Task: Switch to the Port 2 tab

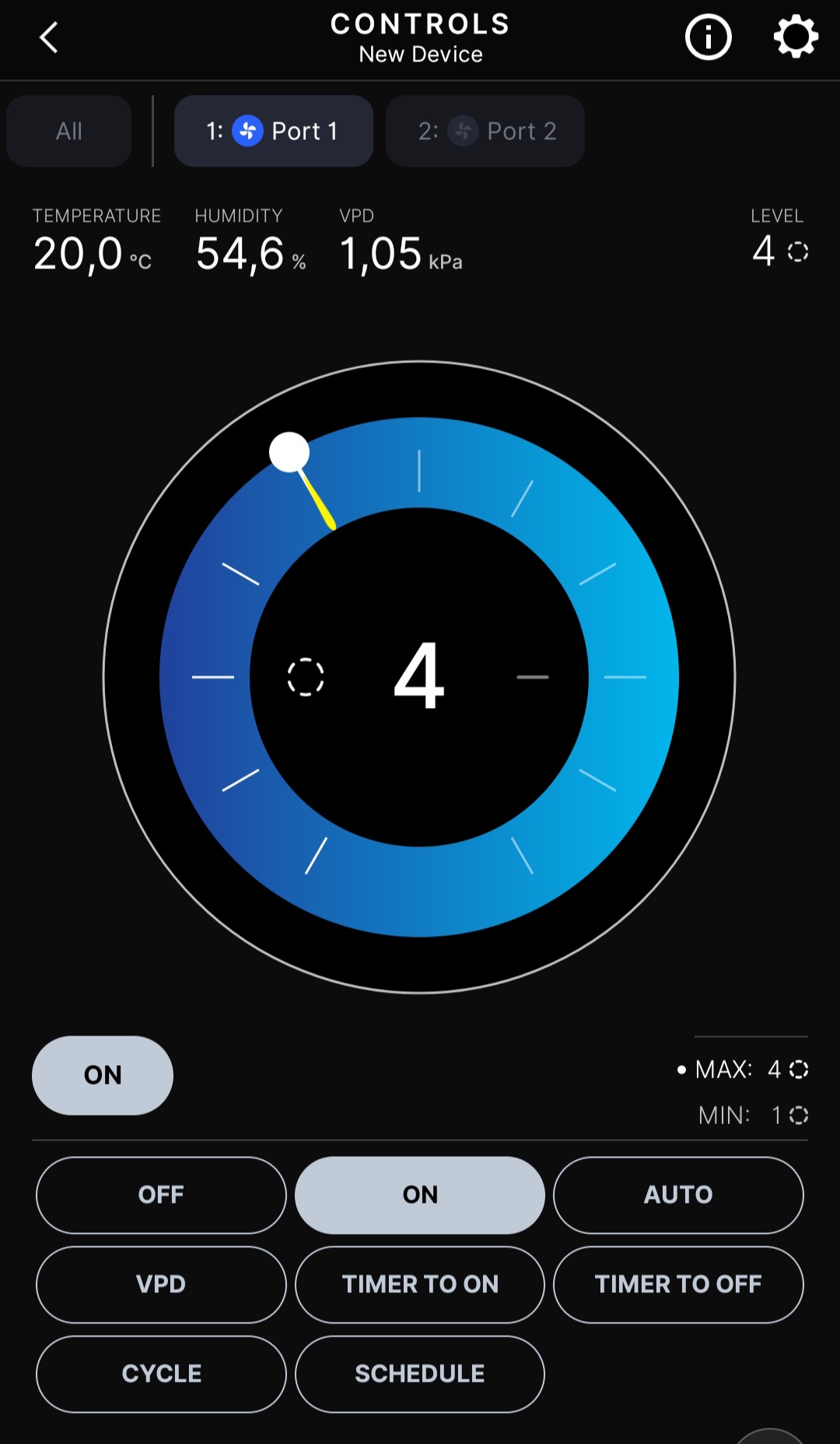Action: point(485,131)
